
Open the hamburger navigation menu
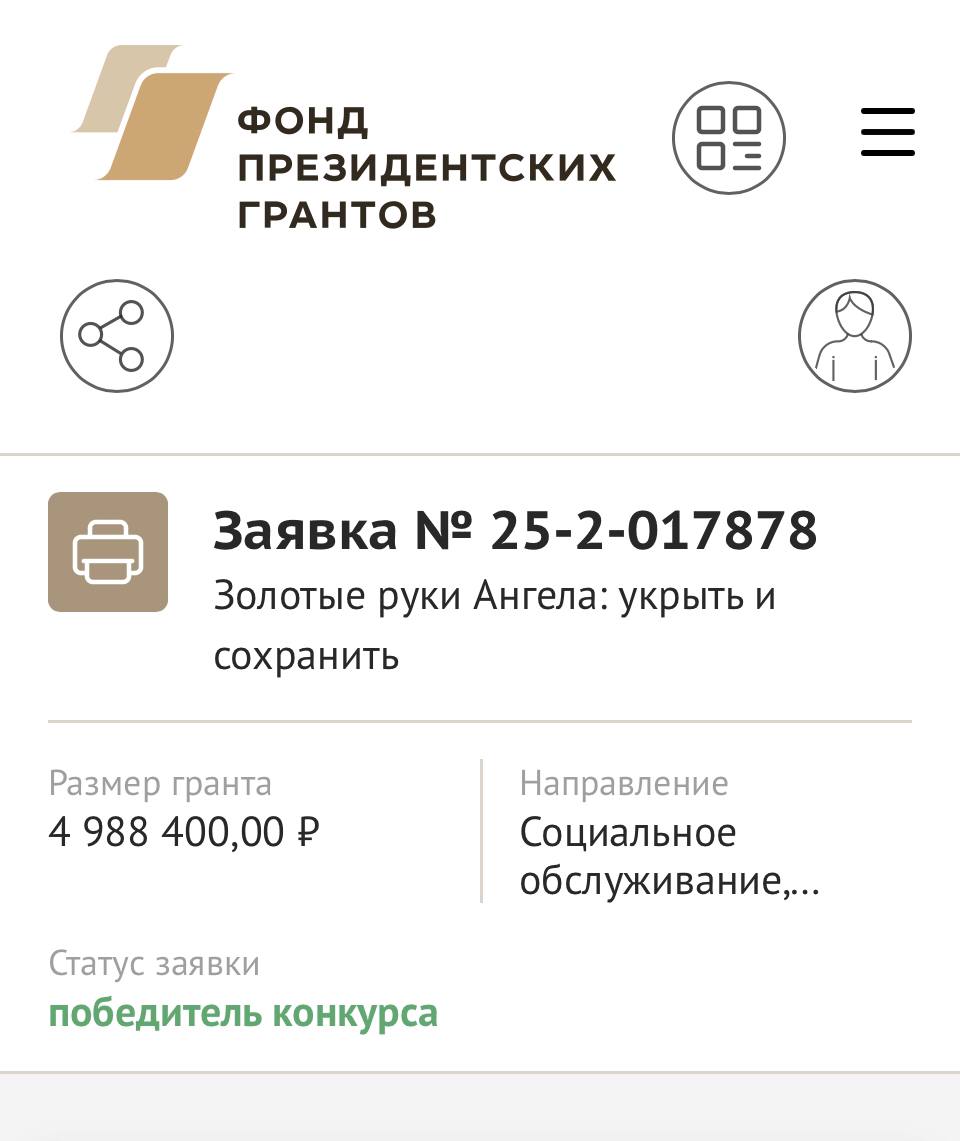click(888, 133)
